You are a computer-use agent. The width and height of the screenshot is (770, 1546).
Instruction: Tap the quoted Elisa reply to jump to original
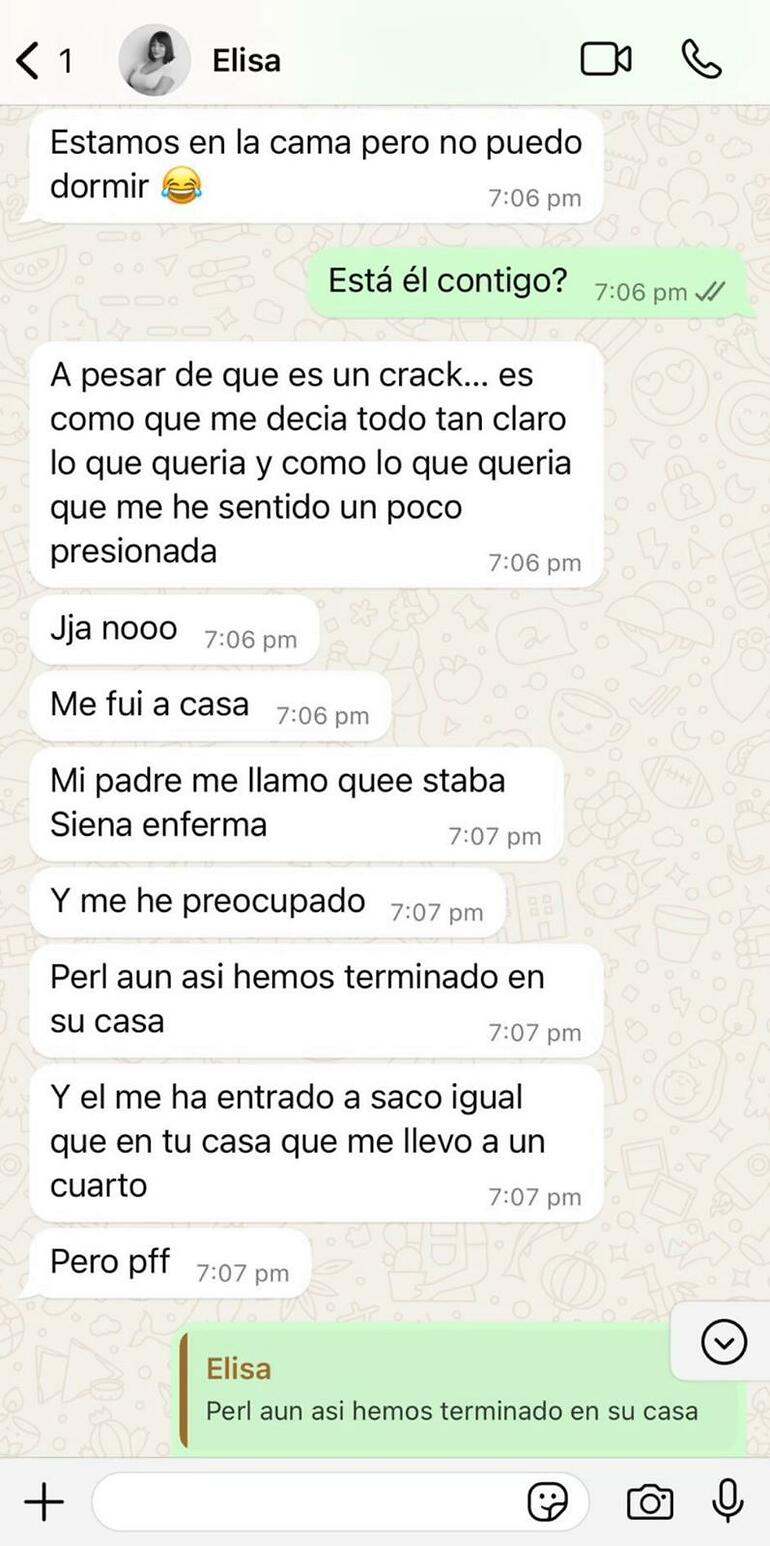[450, 1392]
